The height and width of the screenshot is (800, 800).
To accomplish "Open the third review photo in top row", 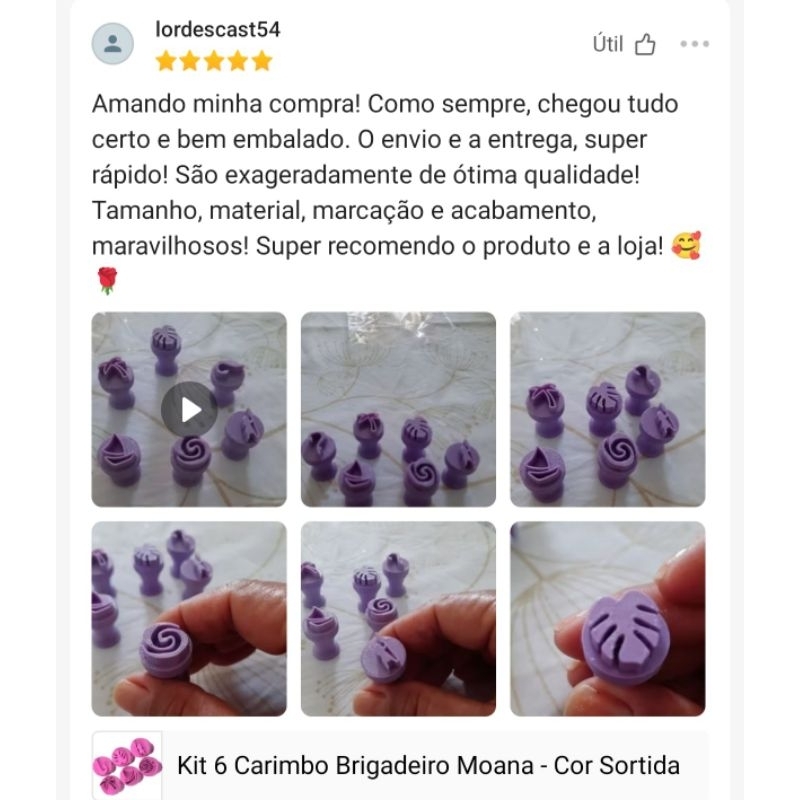I will (x=608, y=409).
